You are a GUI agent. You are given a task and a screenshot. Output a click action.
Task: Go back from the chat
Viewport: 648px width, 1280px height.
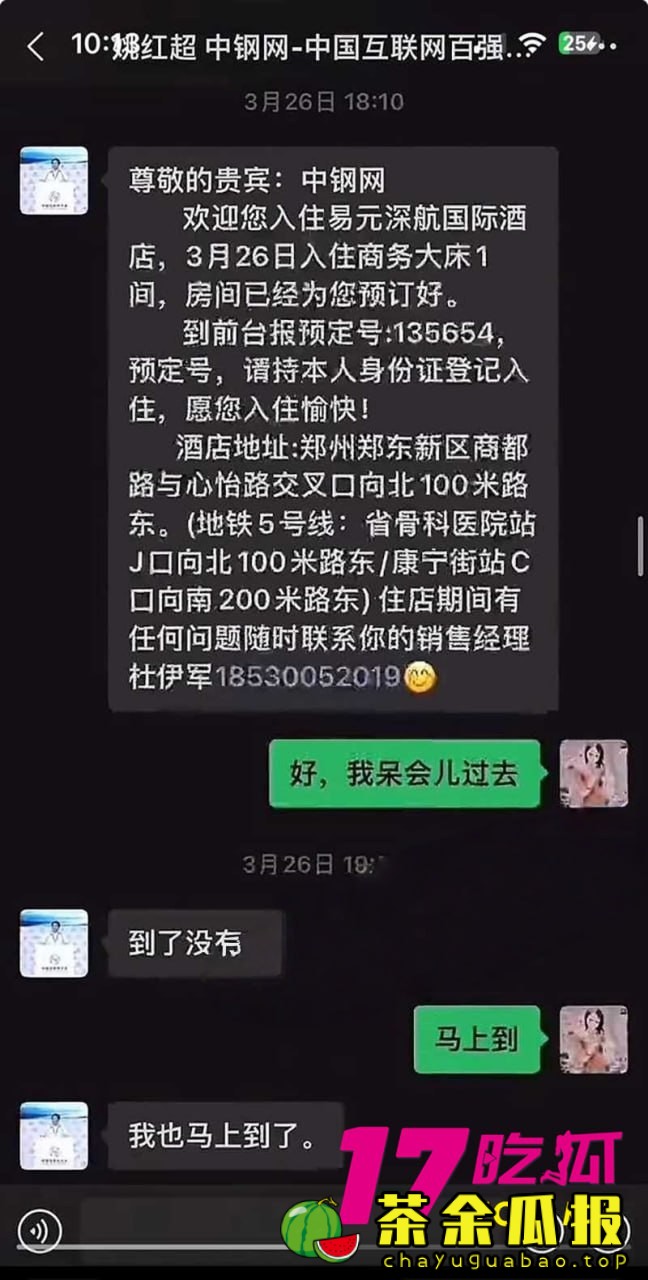tap(36, 46)
